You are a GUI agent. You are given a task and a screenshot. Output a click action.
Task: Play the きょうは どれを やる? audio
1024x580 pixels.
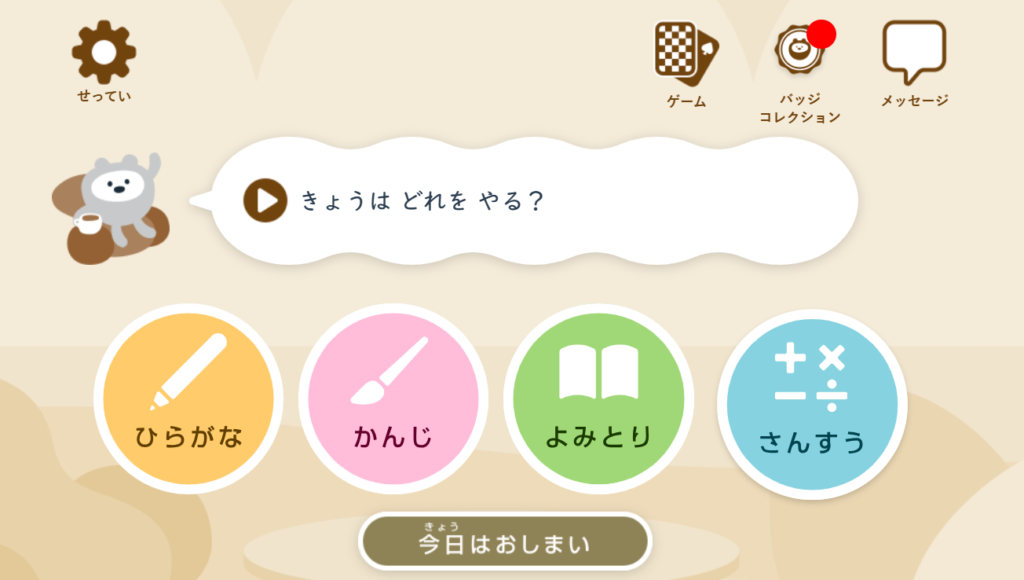(x=265, y=200)
